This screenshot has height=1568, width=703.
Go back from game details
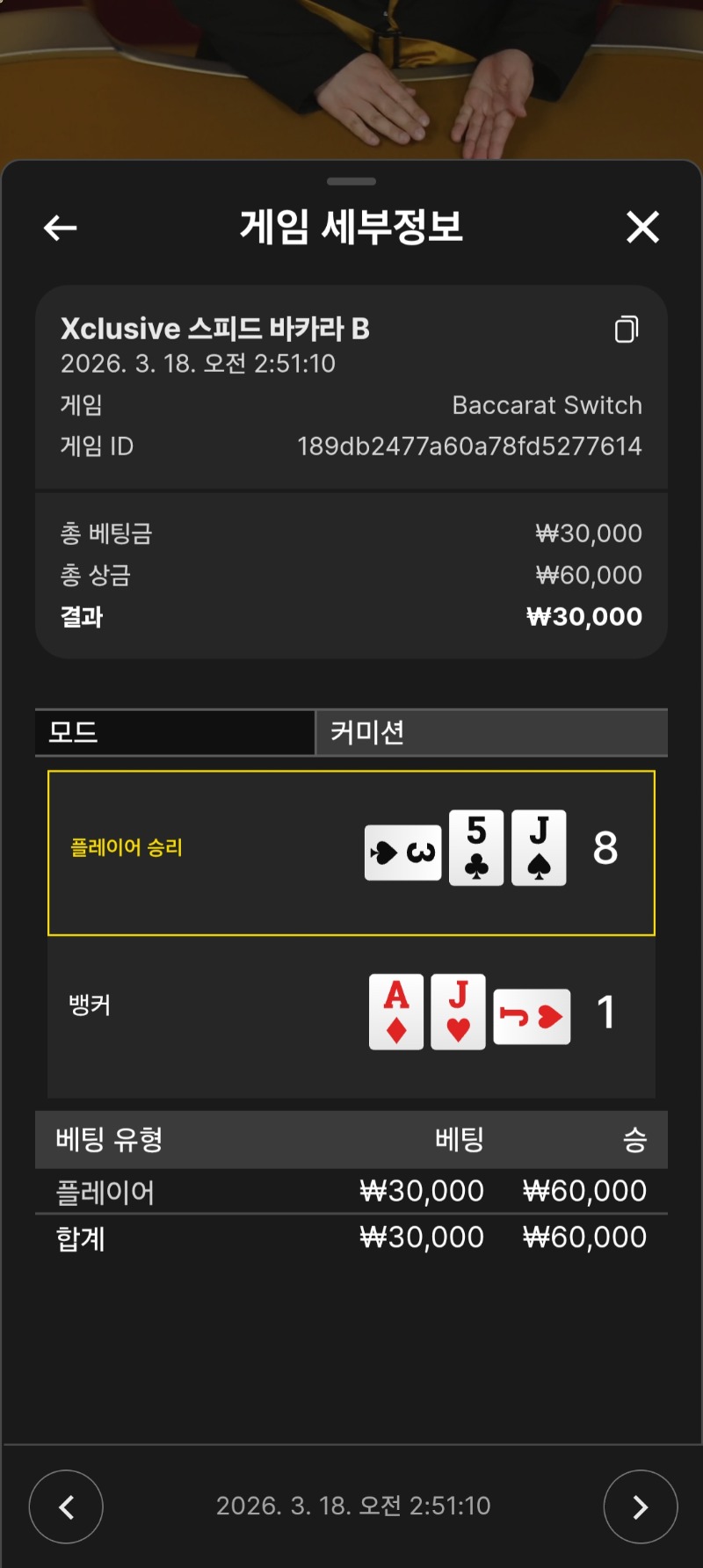(x=60, y=229)
